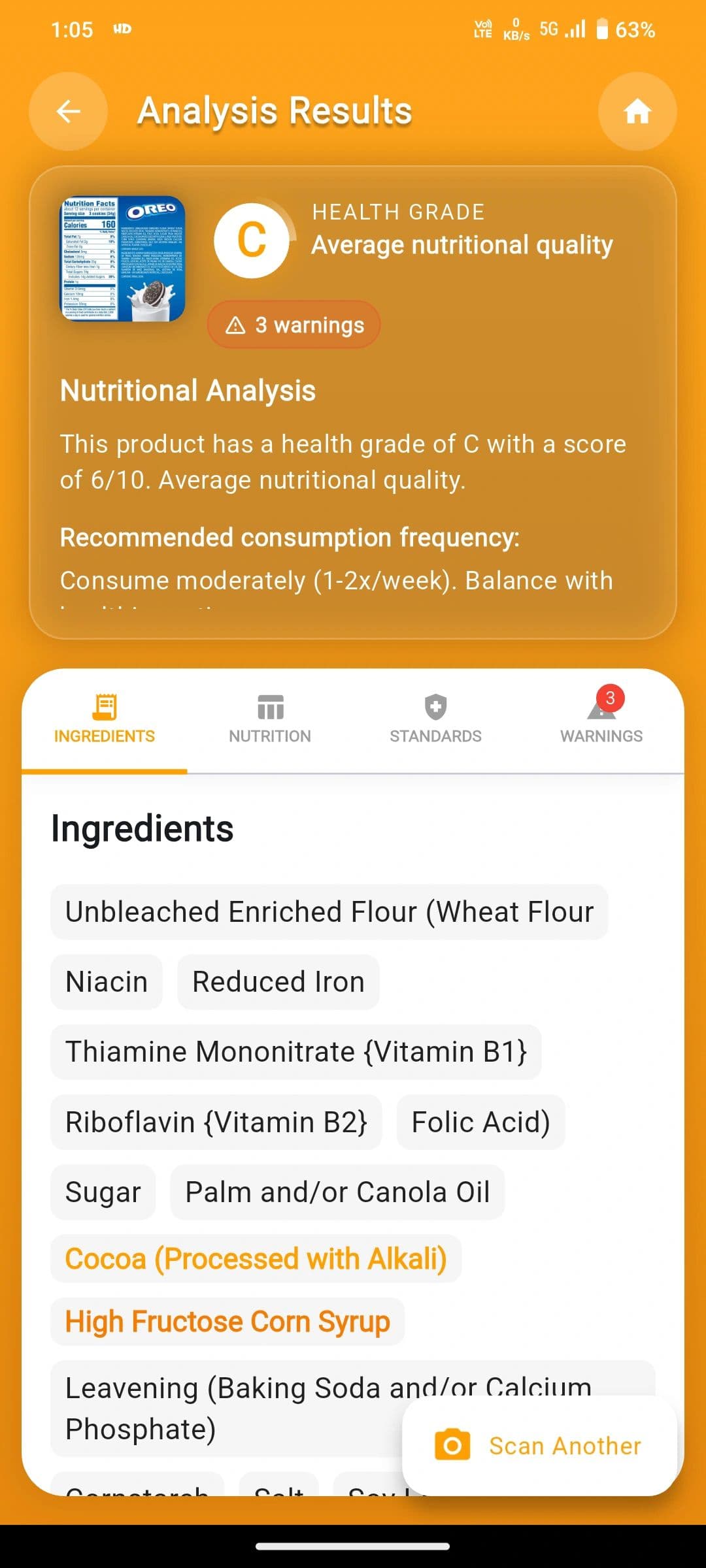The height and width of the screenshot is (1568, 706).
Task: Tap the Cocoa (Processed with Alkali) ingredient
Action: (x=256, y=1258)
